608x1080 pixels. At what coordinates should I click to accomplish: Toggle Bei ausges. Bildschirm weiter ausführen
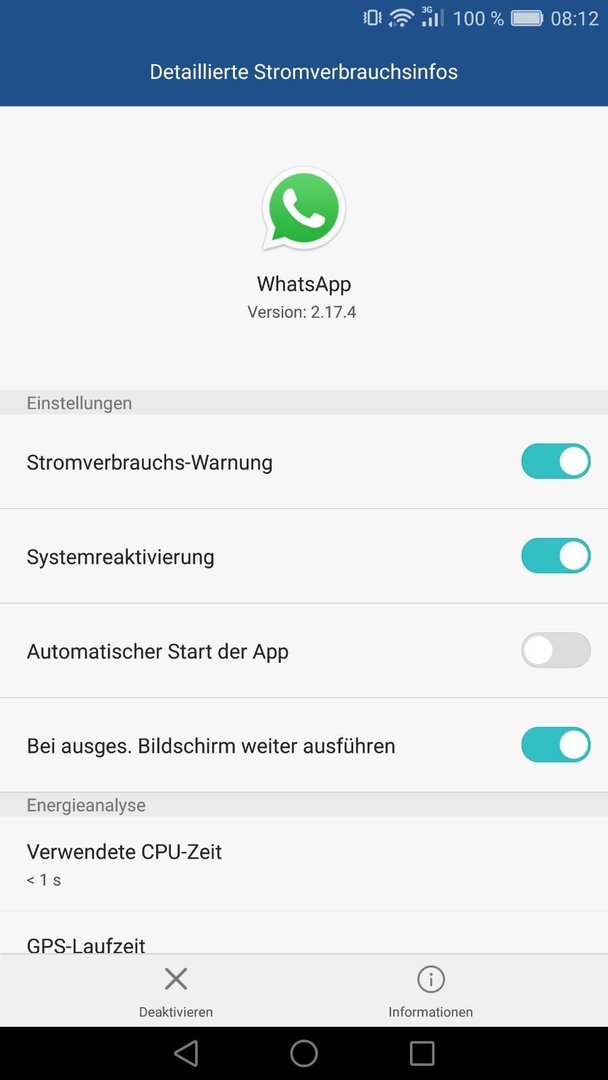coord(556,745)
